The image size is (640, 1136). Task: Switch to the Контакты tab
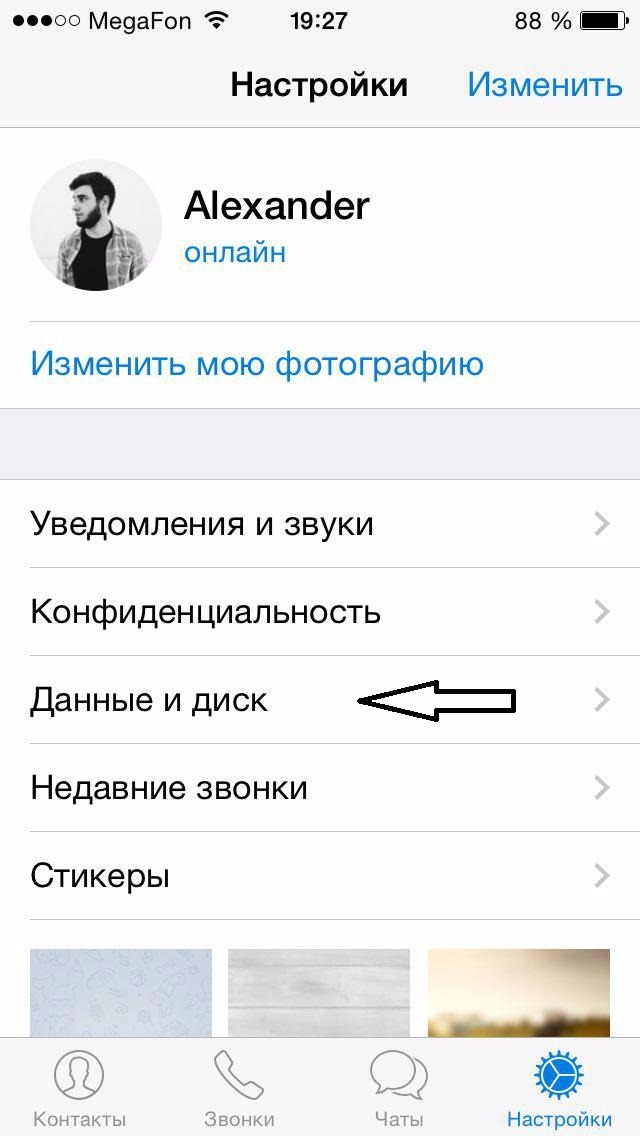[80, 1088]
